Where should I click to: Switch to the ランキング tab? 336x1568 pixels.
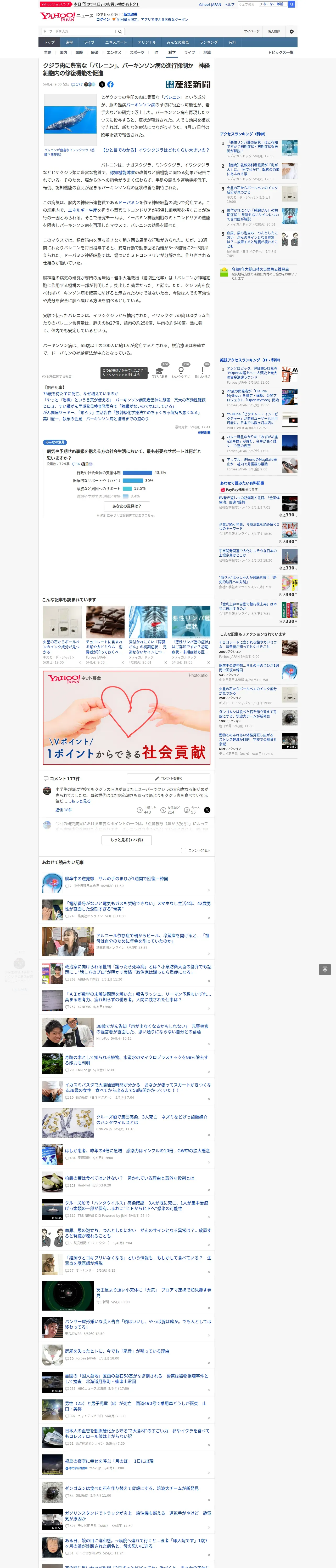tap(209, 42)
